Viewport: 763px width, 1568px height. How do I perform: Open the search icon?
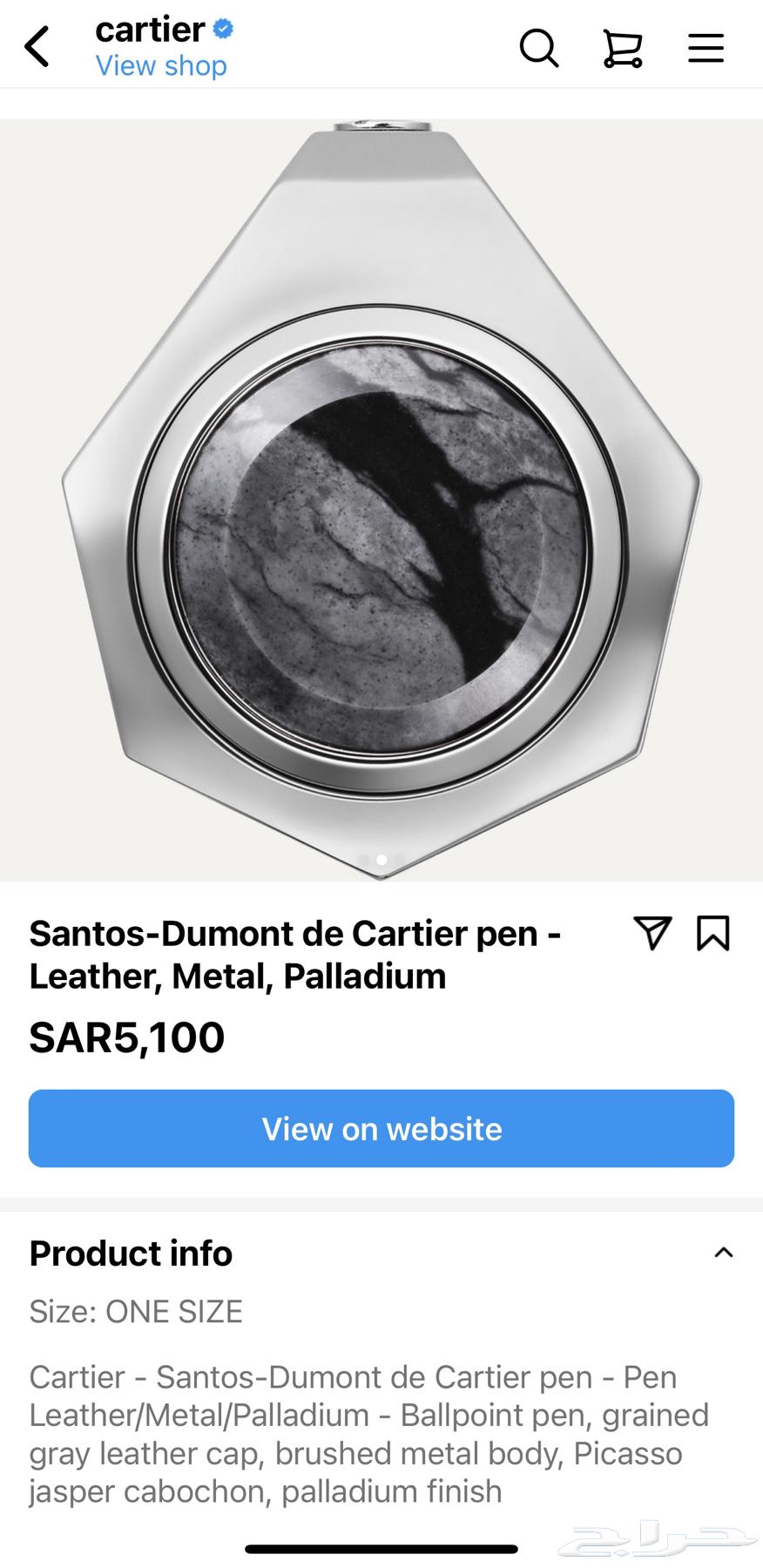tap(539, 47)
